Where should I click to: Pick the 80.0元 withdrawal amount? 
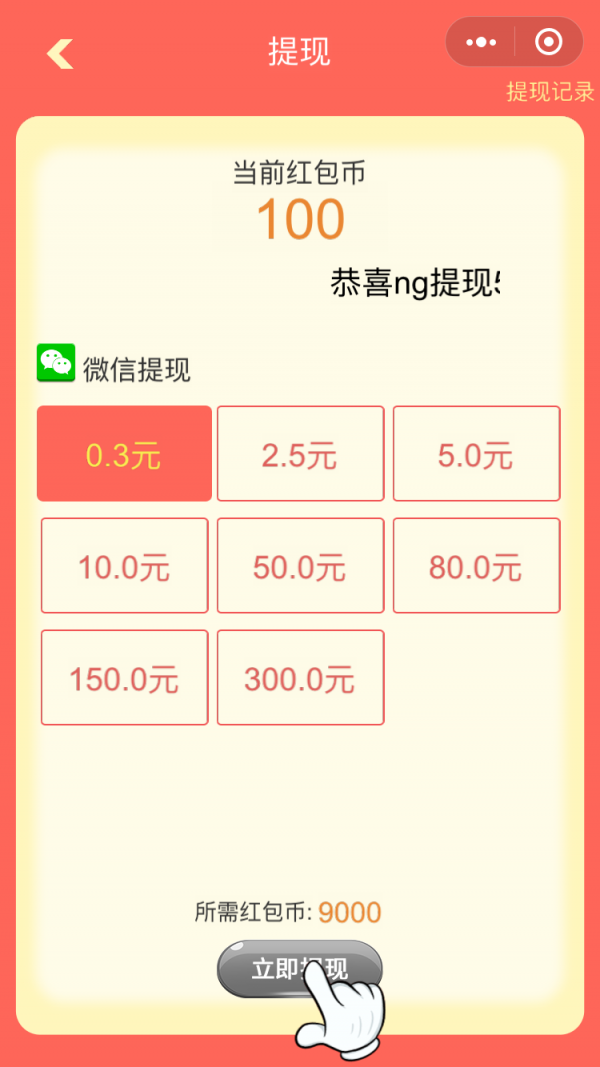476,566
